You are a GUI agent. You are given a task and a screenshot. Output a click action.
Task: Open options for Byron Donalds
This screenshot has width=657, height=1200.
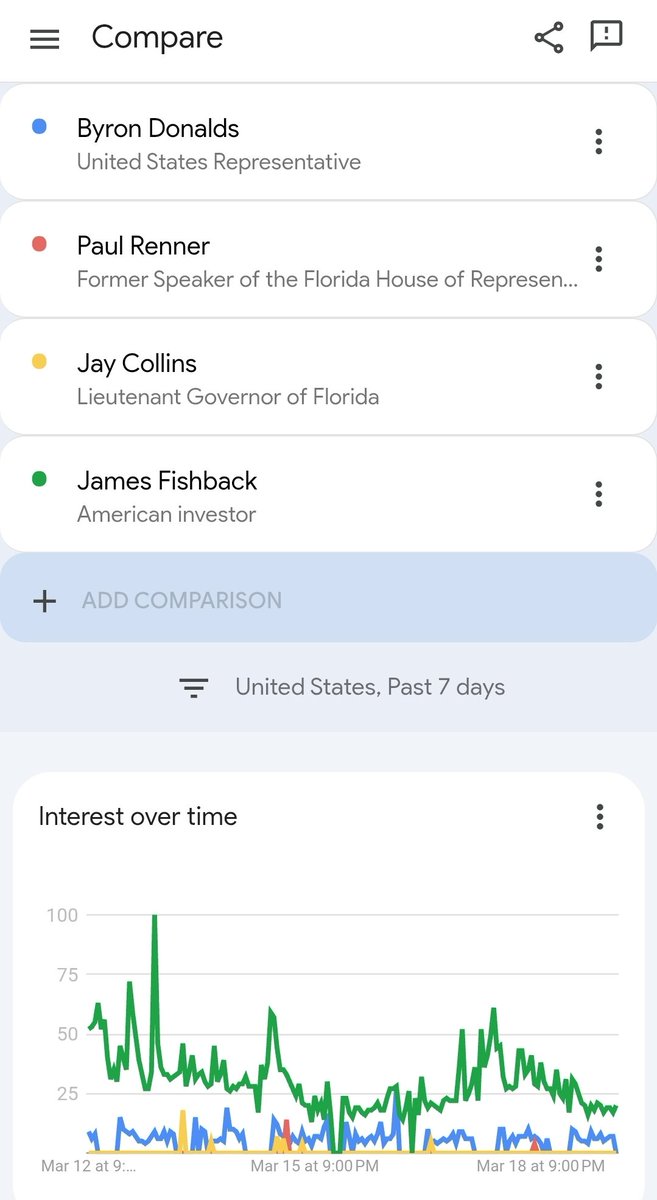(599, 141)
